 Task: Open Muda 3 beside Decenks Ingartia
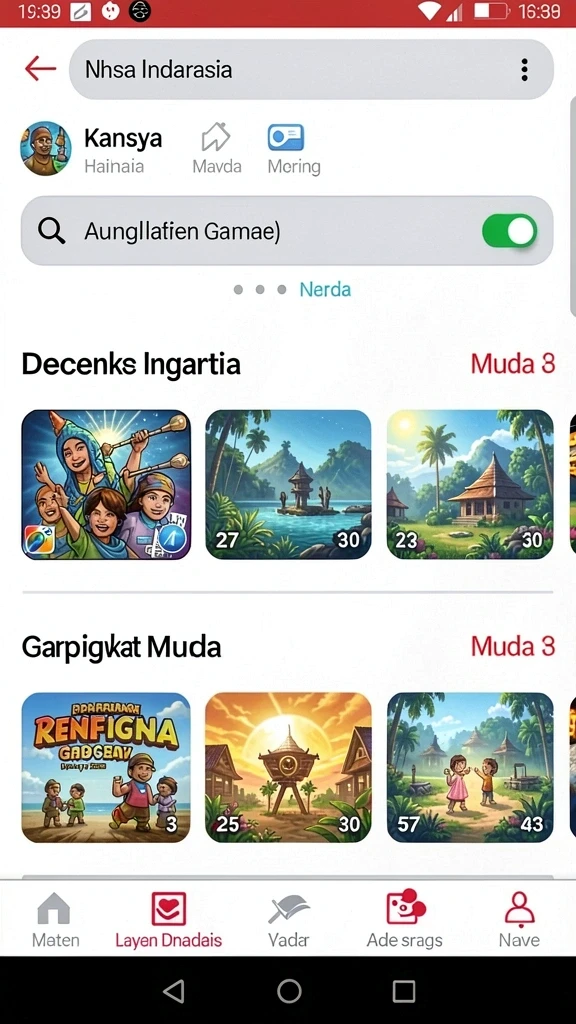click(513, 364)
